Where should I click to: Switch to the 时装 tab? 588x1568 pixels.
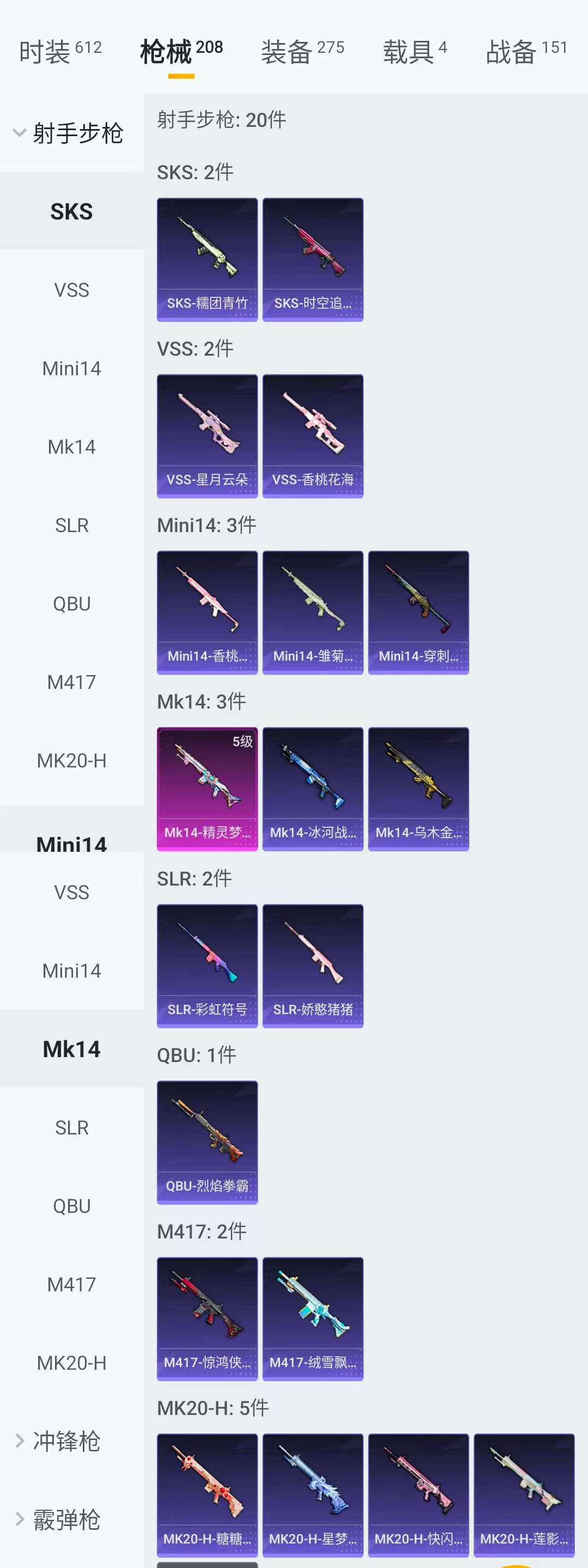pyautogui.click(x=60, y=51)
